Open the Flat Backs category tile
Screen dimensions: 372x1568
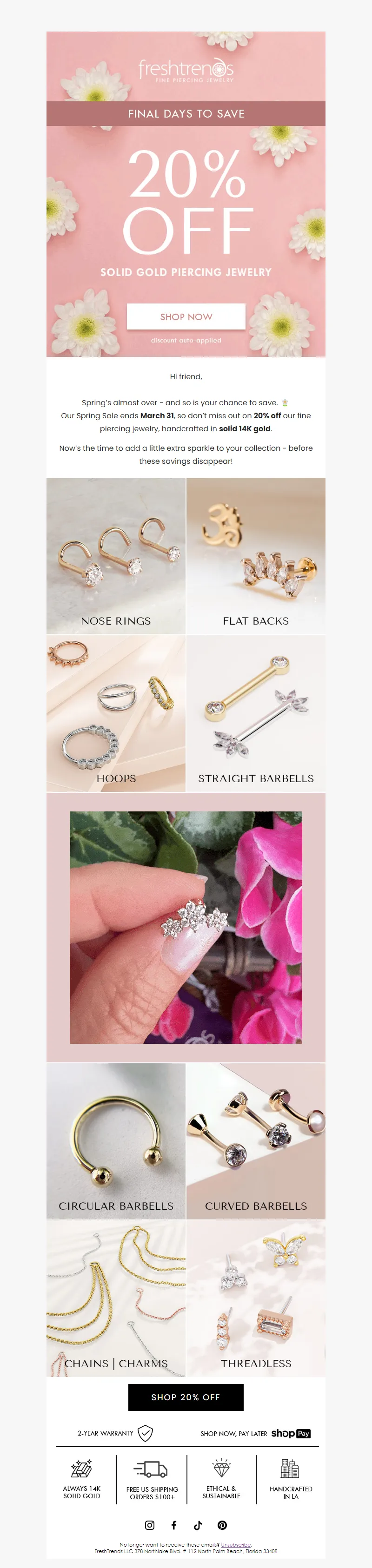pos(256,556)
